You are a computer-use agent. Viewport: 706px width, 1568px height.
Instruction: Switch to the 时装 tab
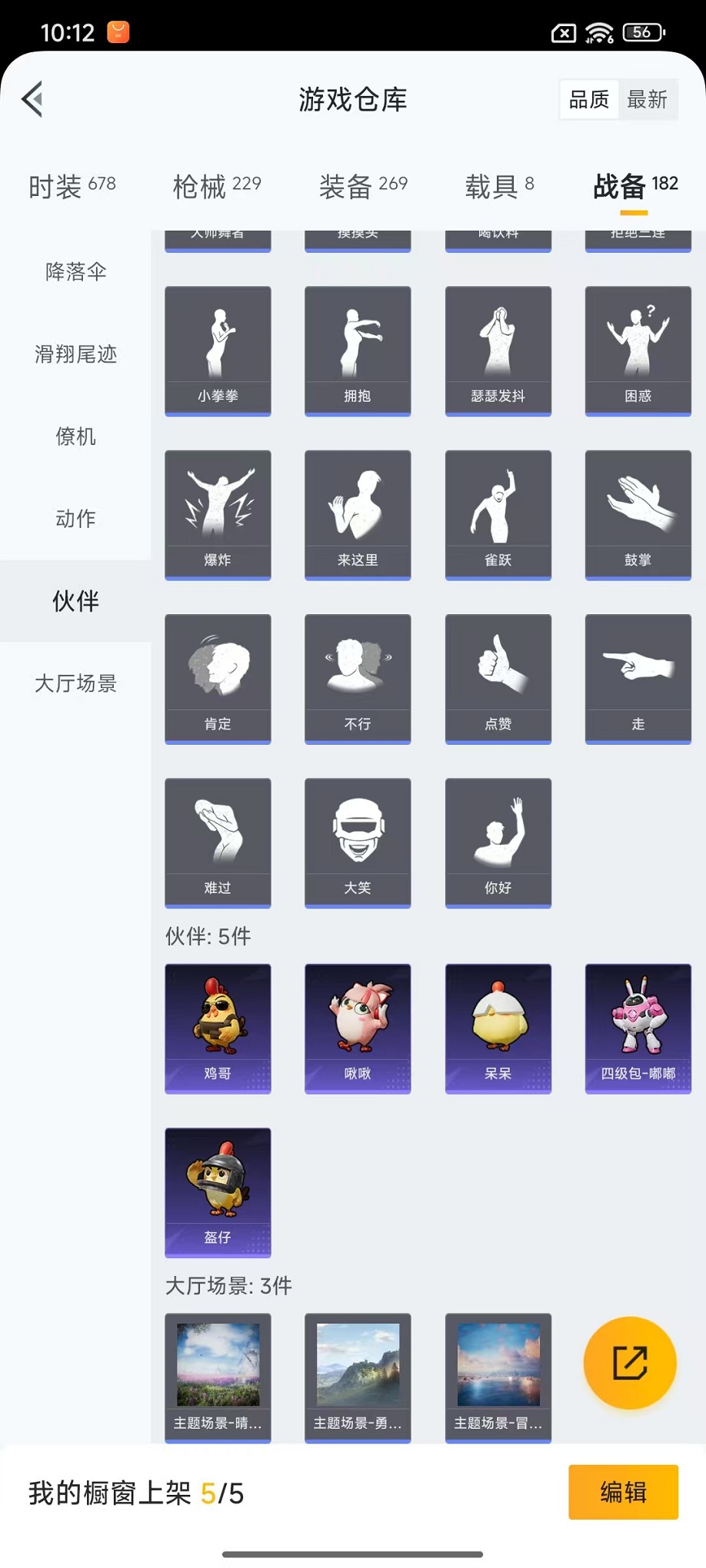click(72, 185)
